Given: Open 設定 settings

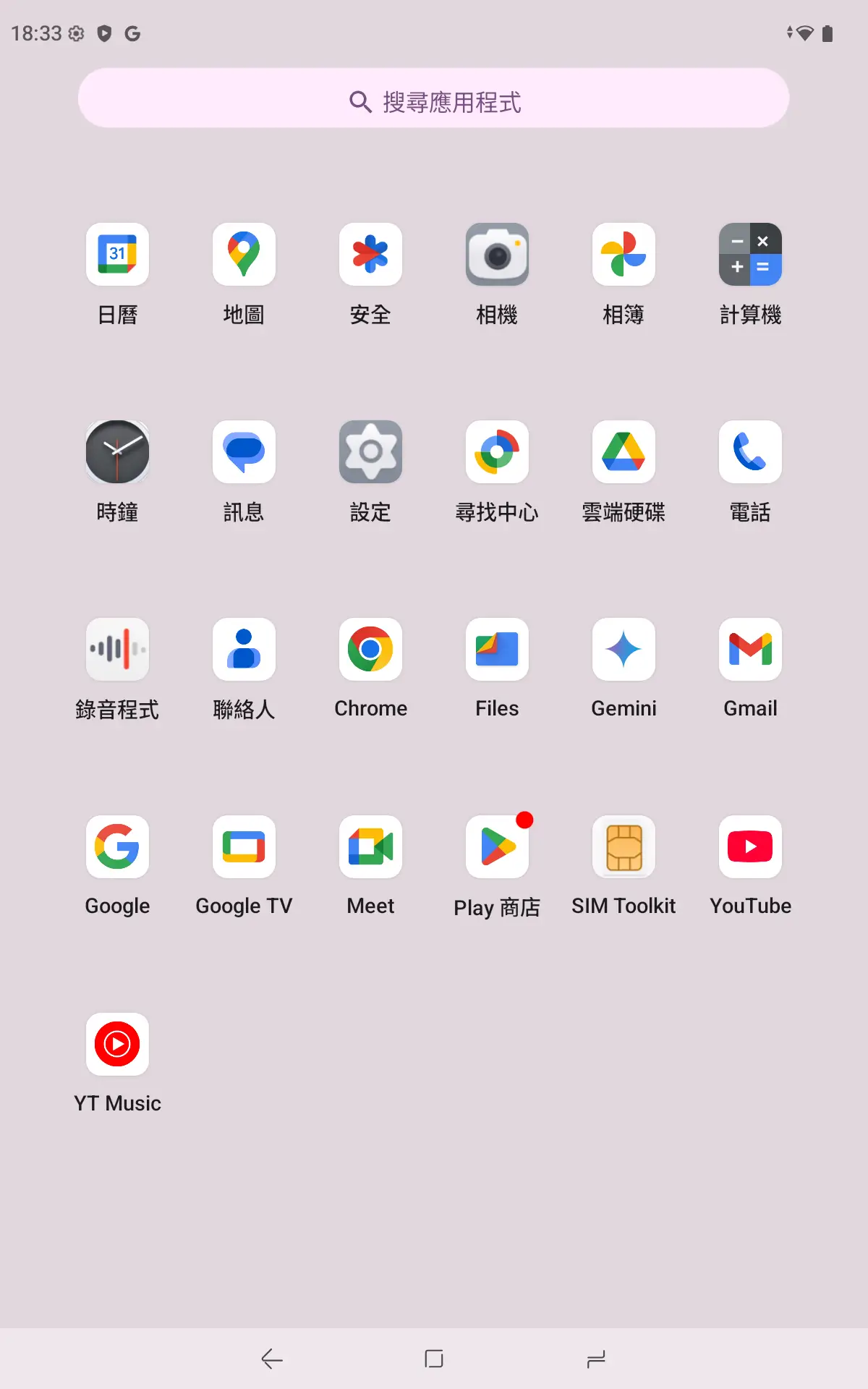Looking at the screenshot, I should coord(370,452).
